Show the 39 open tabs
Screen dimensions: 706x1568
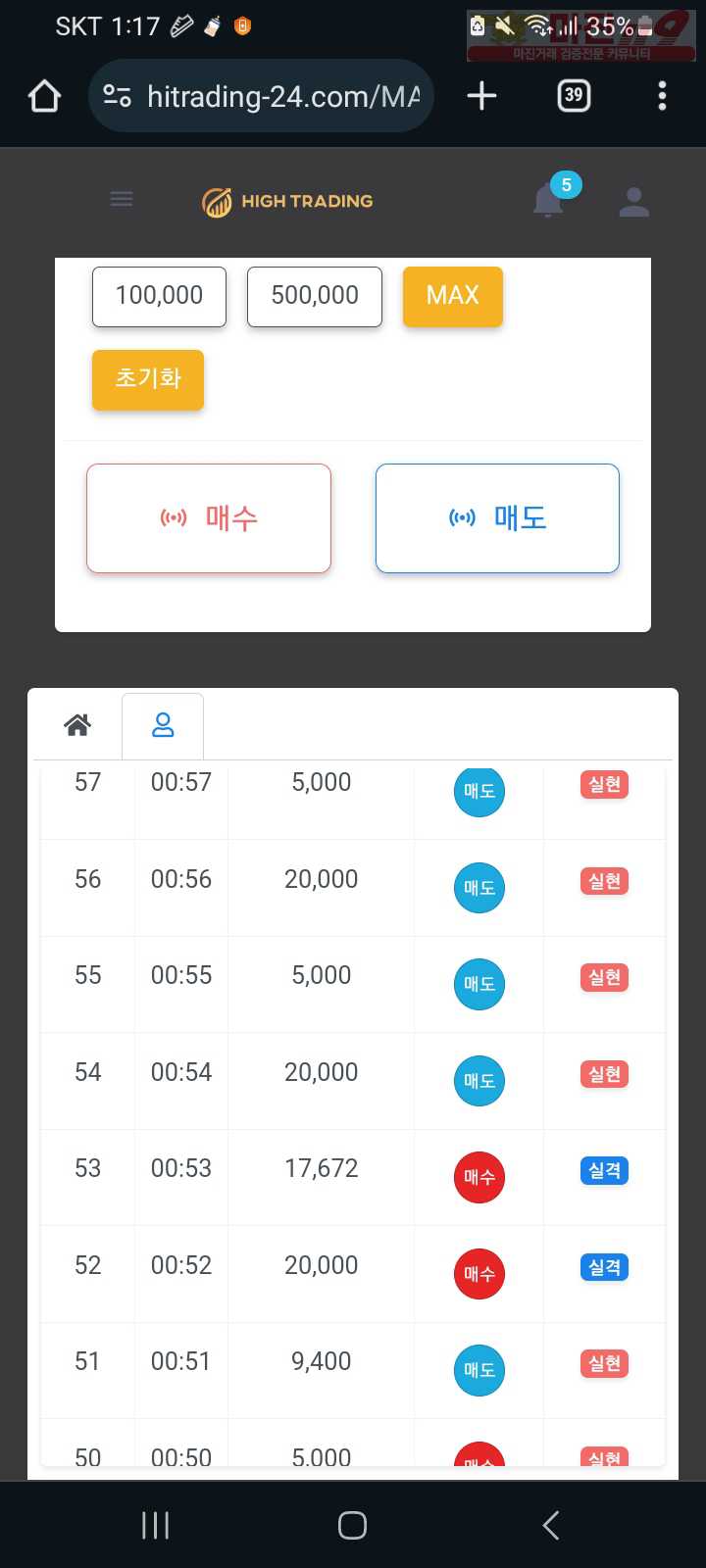point(574,96)
